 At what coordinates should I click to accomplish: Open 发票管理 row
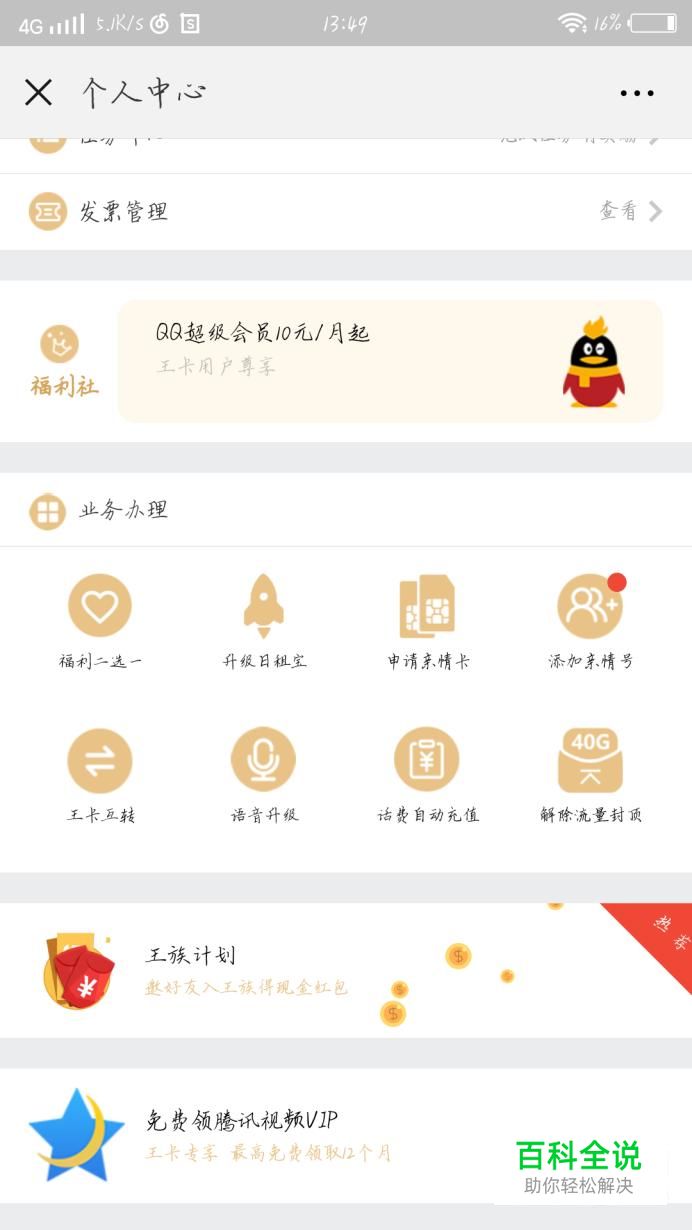point(345,211)
